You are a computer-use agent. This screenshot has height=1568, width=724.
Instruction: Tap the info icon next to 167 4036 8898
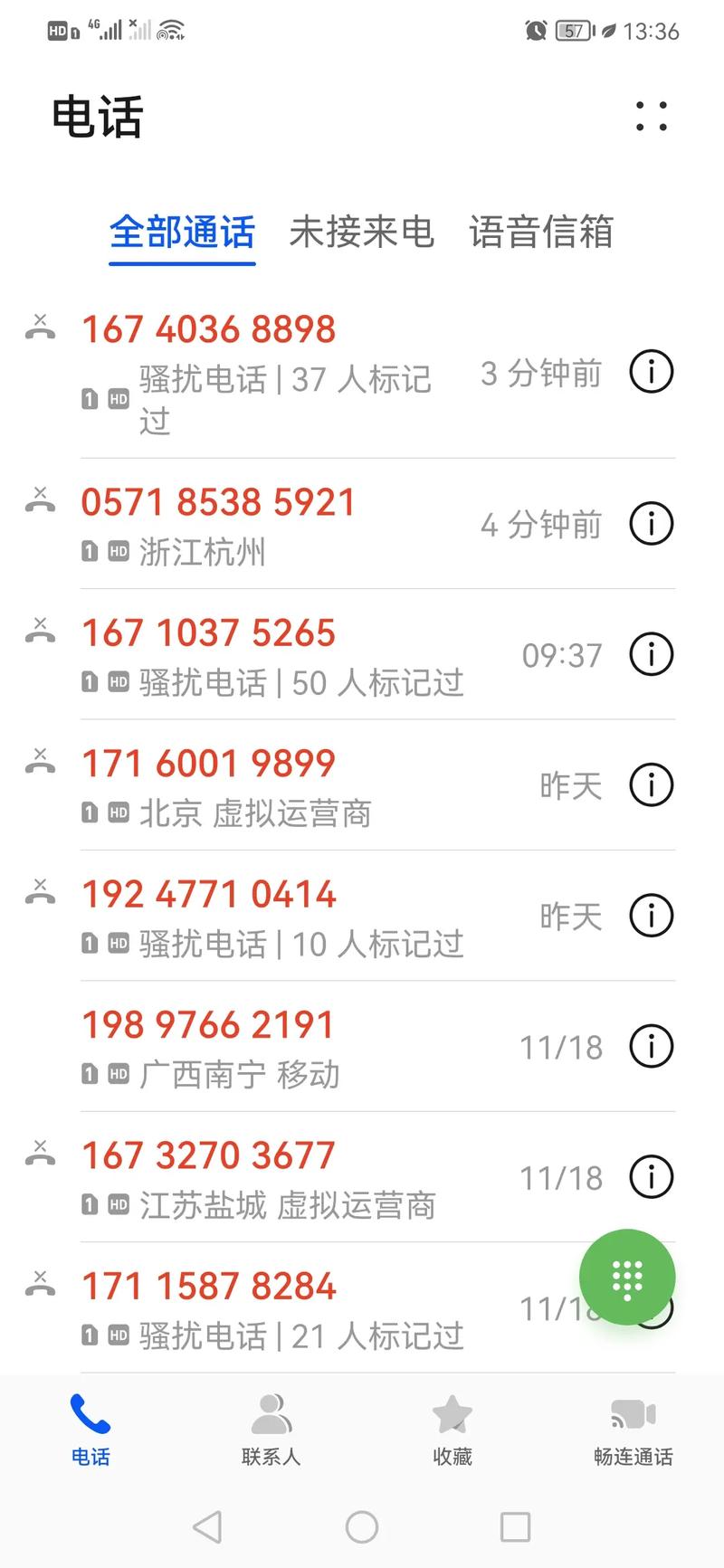tap(651, 372)
